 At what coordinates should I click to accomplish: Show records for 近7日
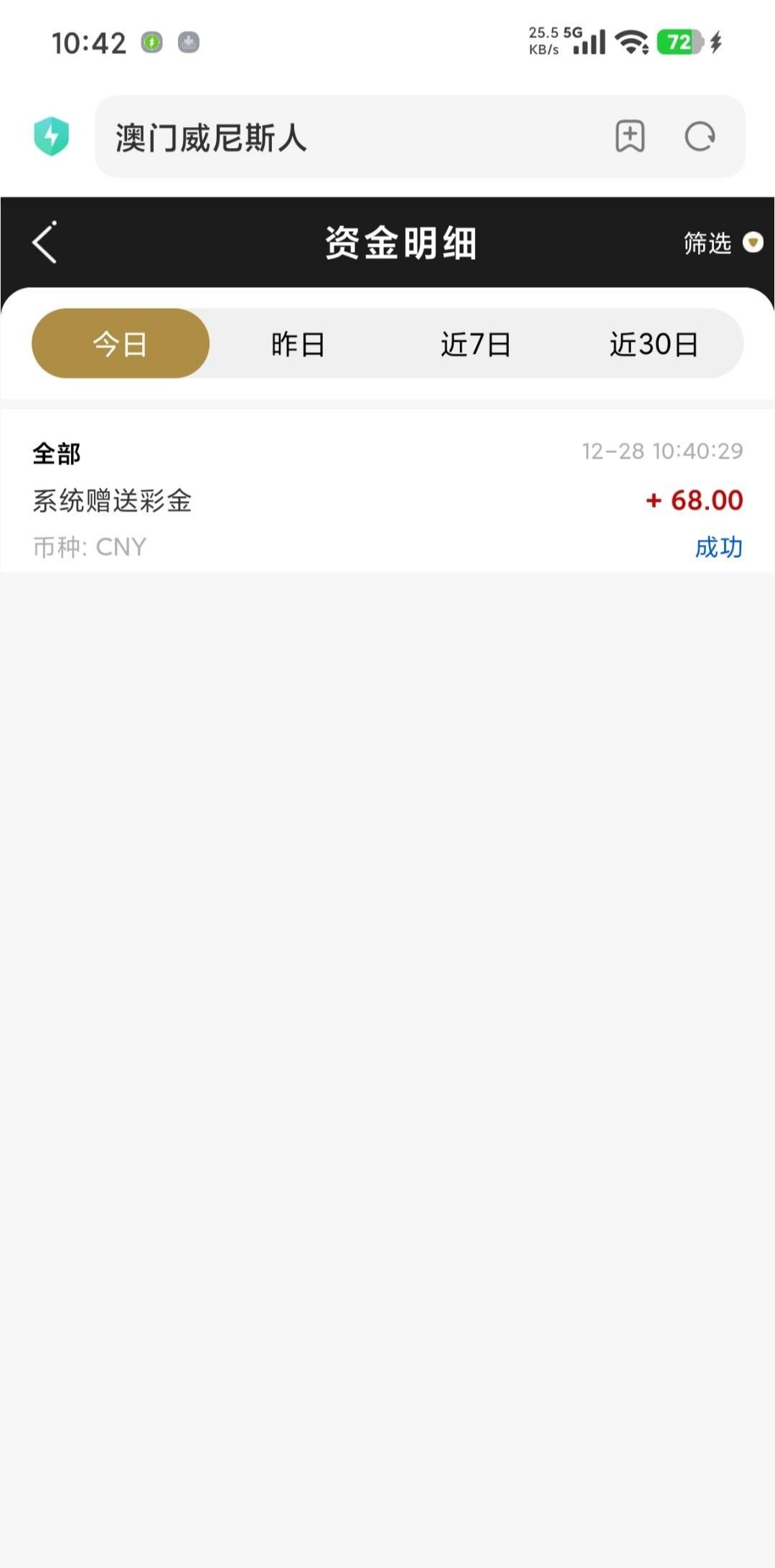pyautogui.click(x=475, y=344)
